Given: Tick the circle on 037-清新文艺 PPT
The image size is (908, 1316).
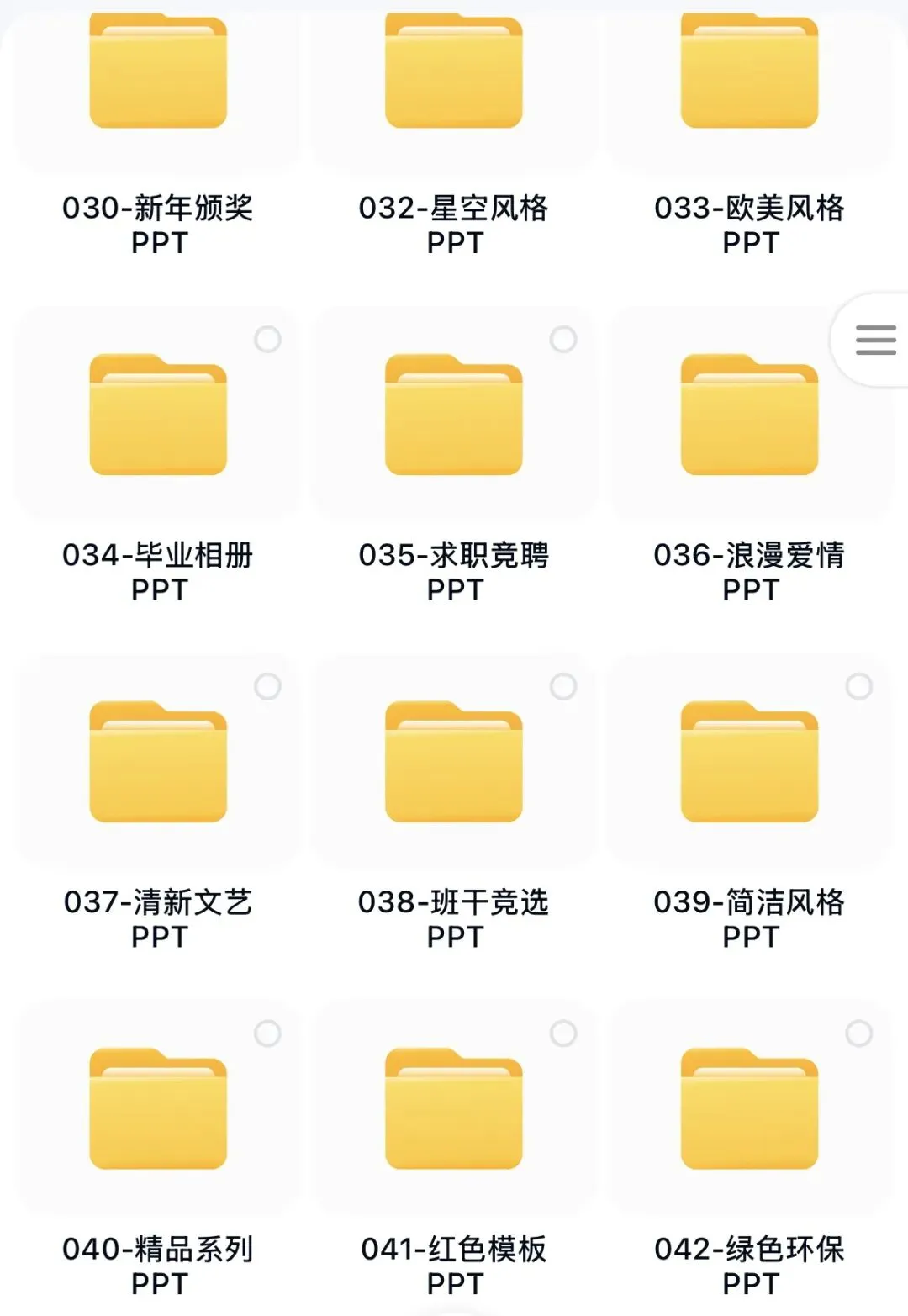Looking at the screenshot, I should [x=267, y=686].
